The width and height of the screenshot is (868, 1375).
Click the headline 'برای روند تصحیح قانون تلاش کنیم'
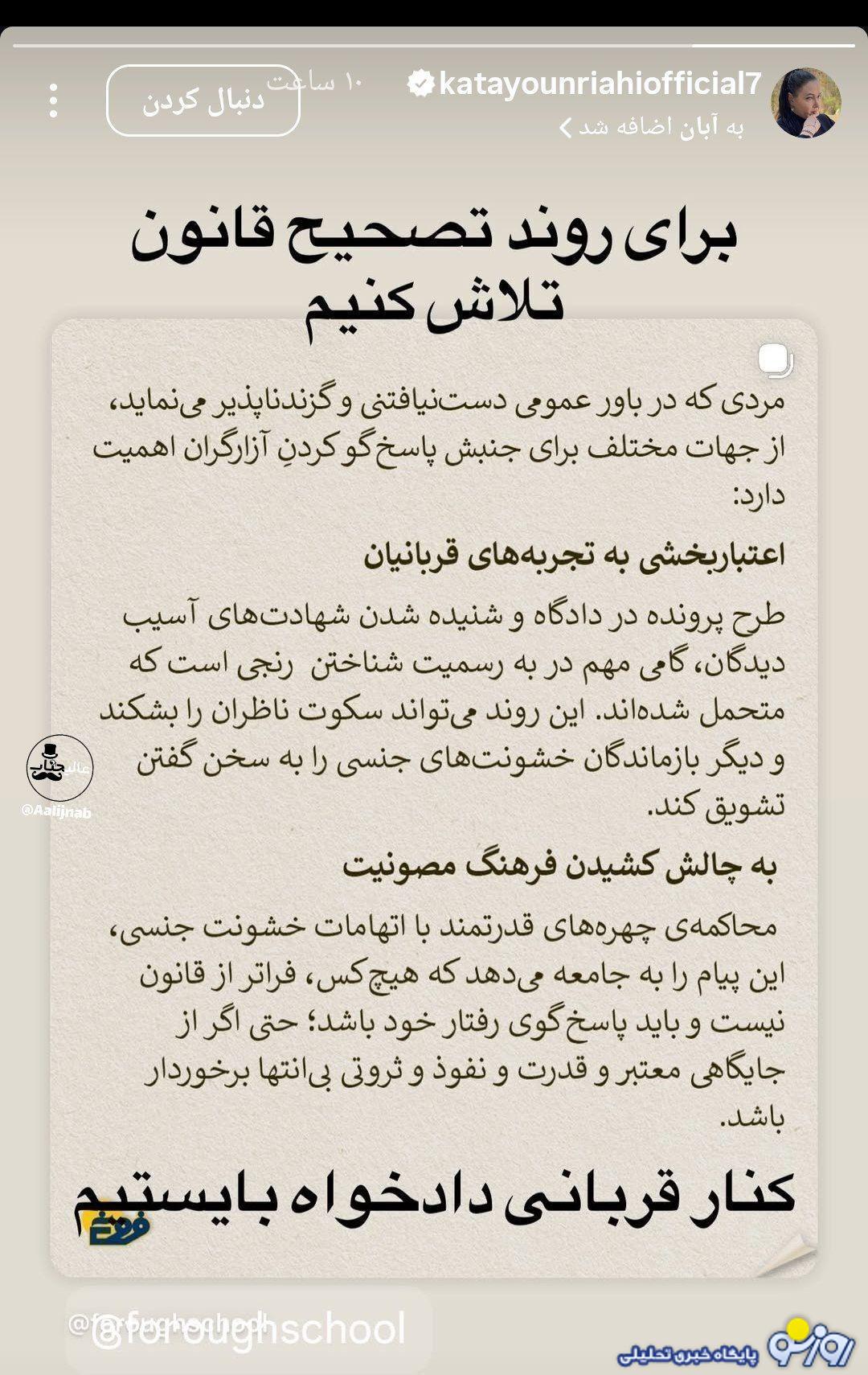click(x=434, y=257)
